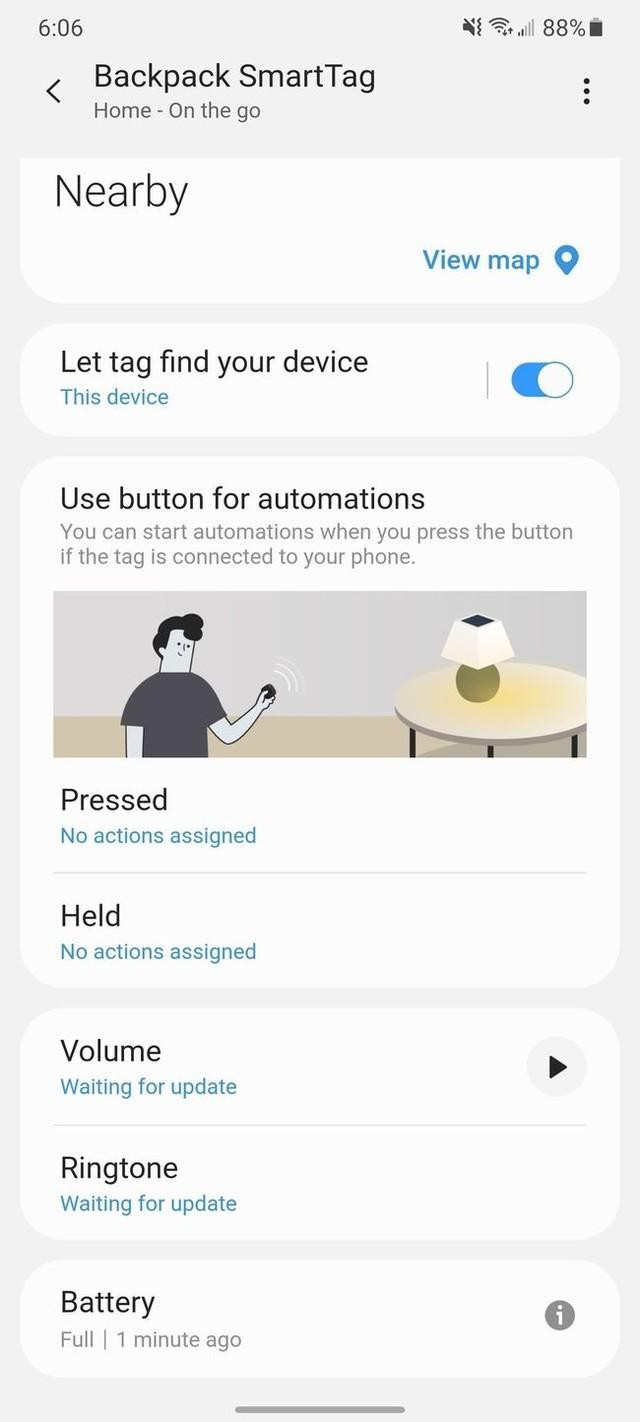The width and height of the screenshot is (640, 1422).
Task: View battery info icon
Action: point(559,1315)
